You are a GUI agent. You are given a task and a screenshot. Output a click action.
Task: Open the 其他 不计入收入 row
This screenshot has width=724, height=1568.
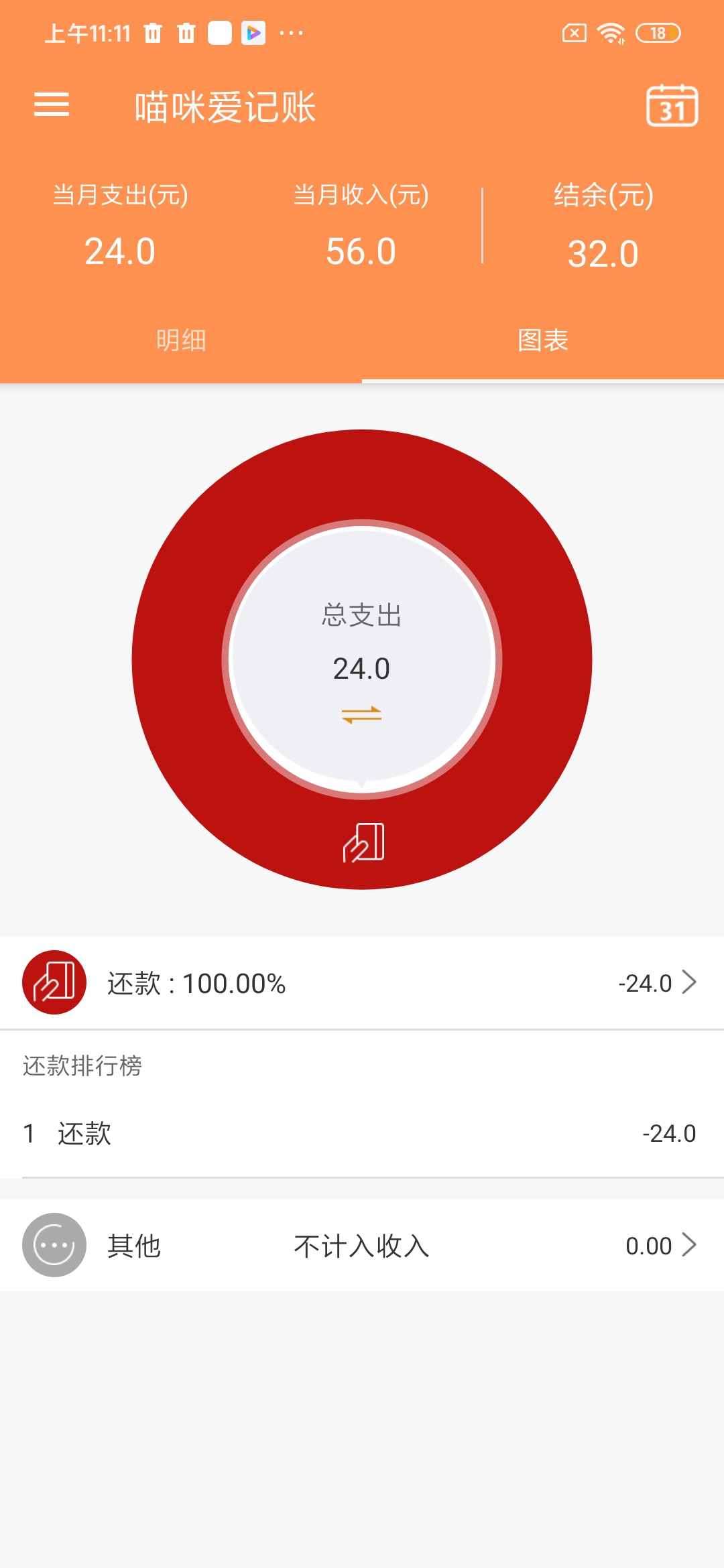point(362,1245)
